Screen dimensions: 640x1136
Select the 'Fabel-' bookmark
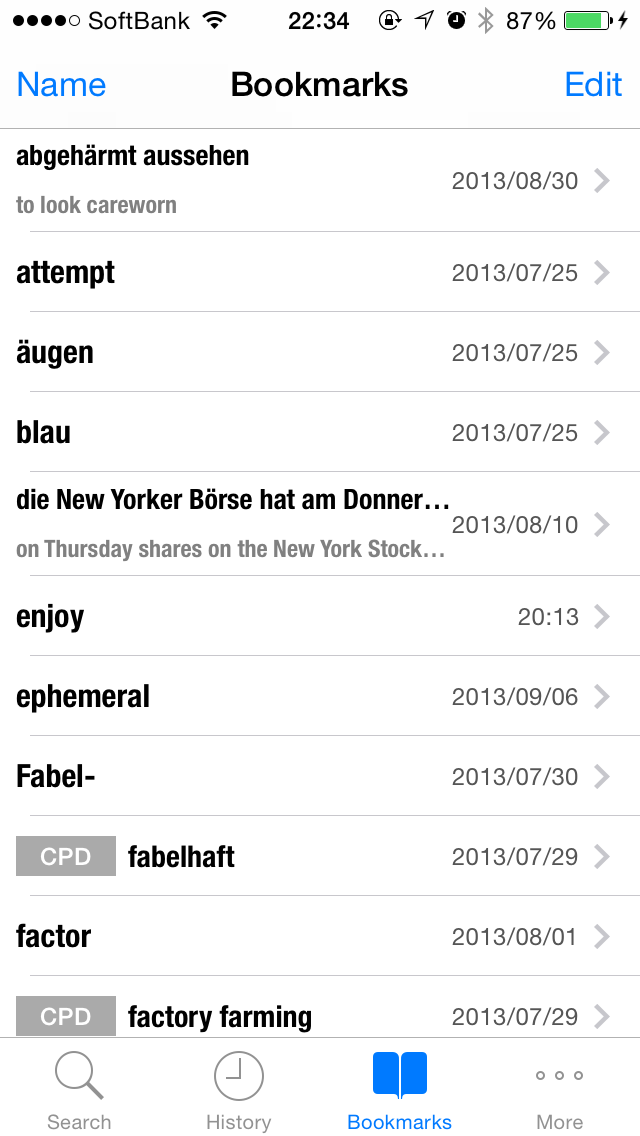click(x=320, y=776)
